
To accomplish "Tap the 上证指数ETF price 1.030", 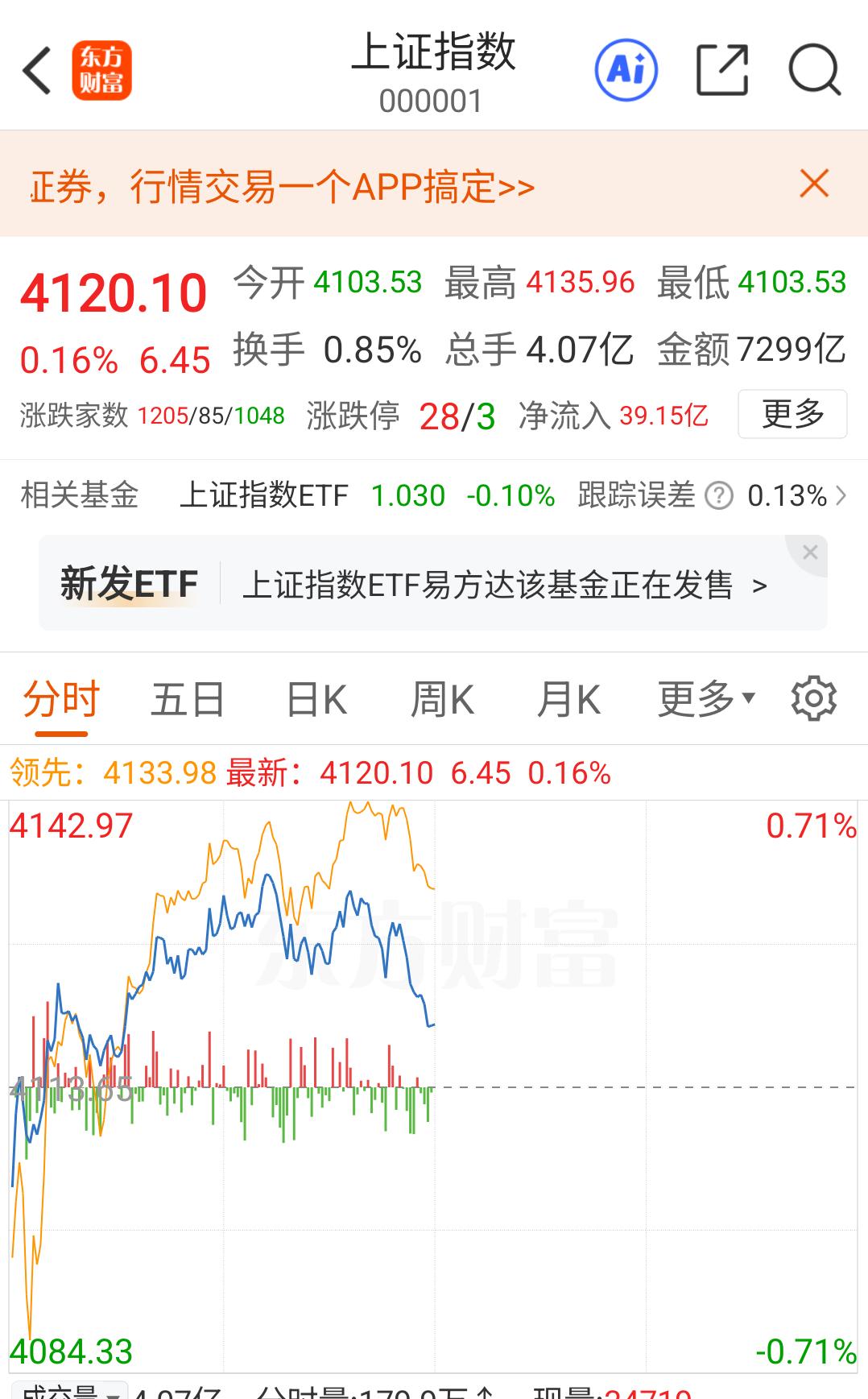I will point(408,497).
